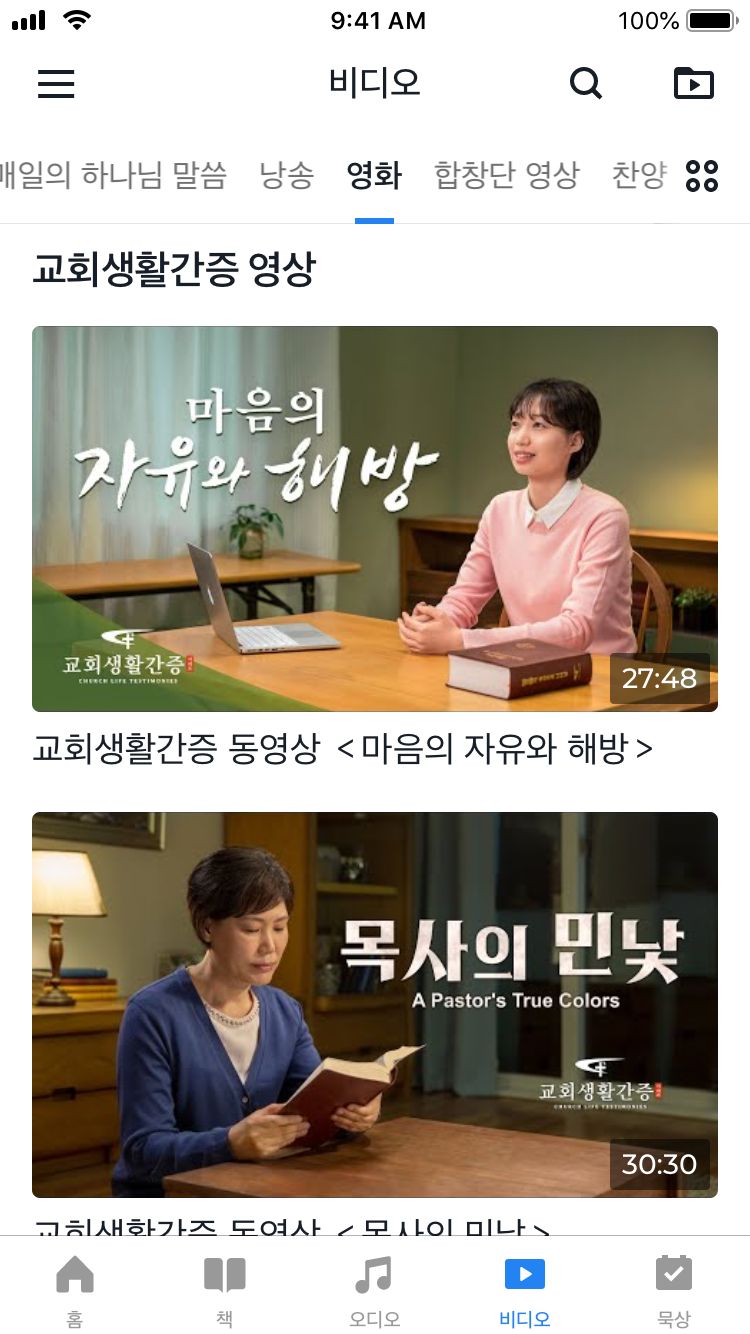Switch to the 낭송 tab
Viewport: 750px width, 1334px height.
coord(286,176)
